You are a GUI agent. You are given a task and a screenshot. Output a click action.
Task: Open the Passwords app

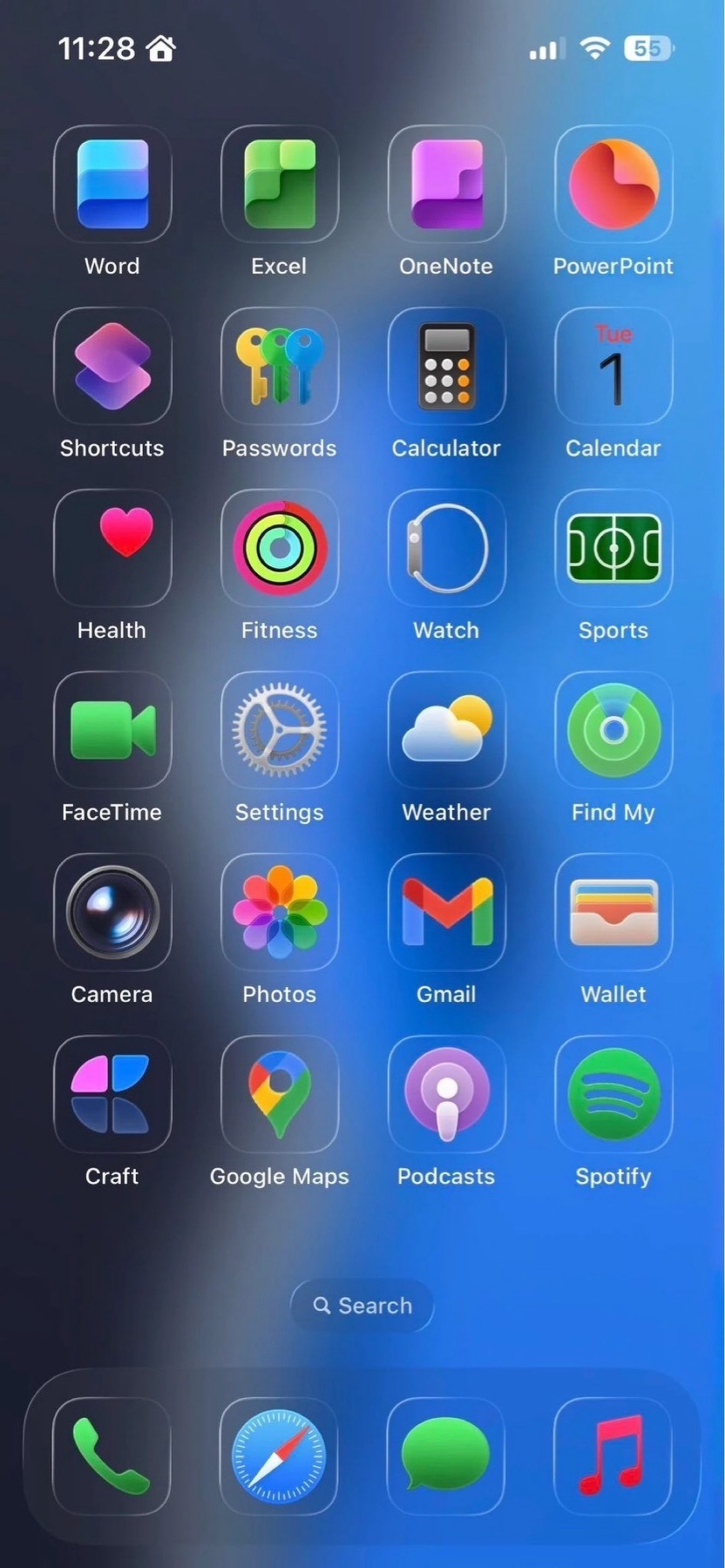(279, 367)
